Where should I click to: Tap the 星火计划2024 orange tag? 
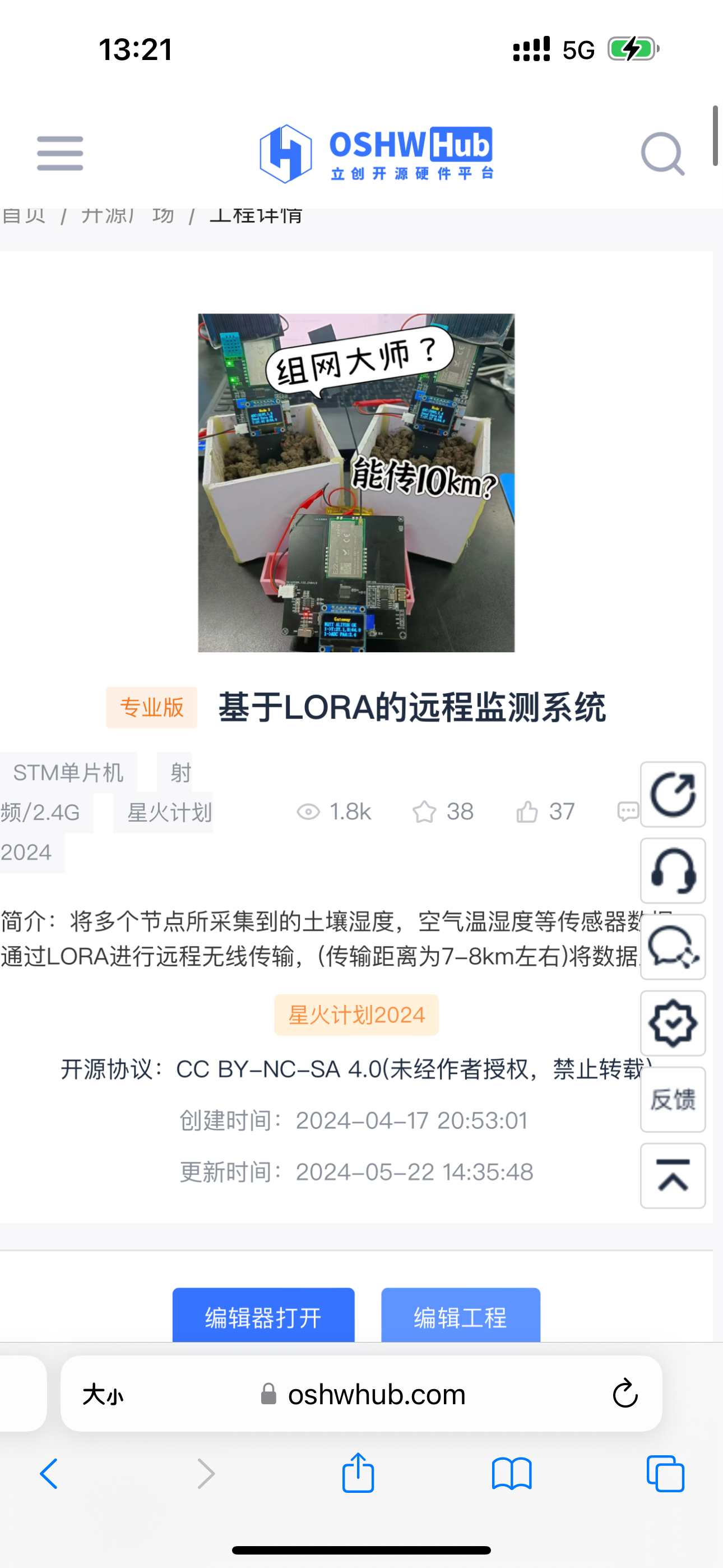coord(356,1014)
